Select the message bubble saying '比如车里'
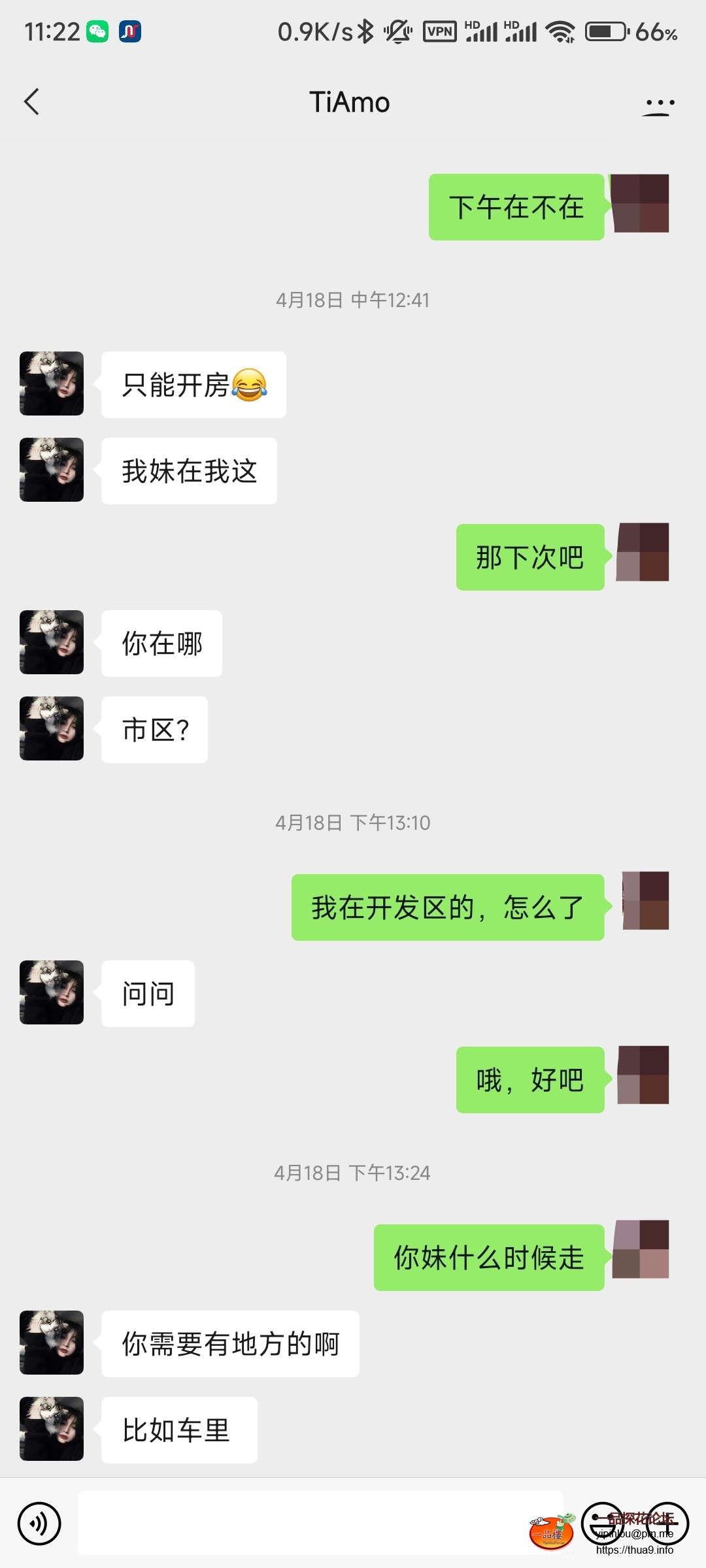 tap(178, 1430)
